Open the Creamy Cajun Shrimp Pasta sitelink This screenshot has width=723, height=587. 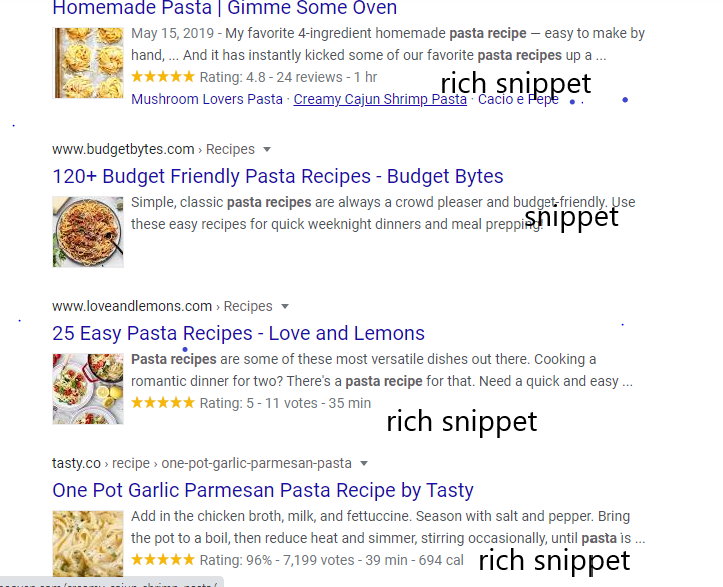[380, 99]
